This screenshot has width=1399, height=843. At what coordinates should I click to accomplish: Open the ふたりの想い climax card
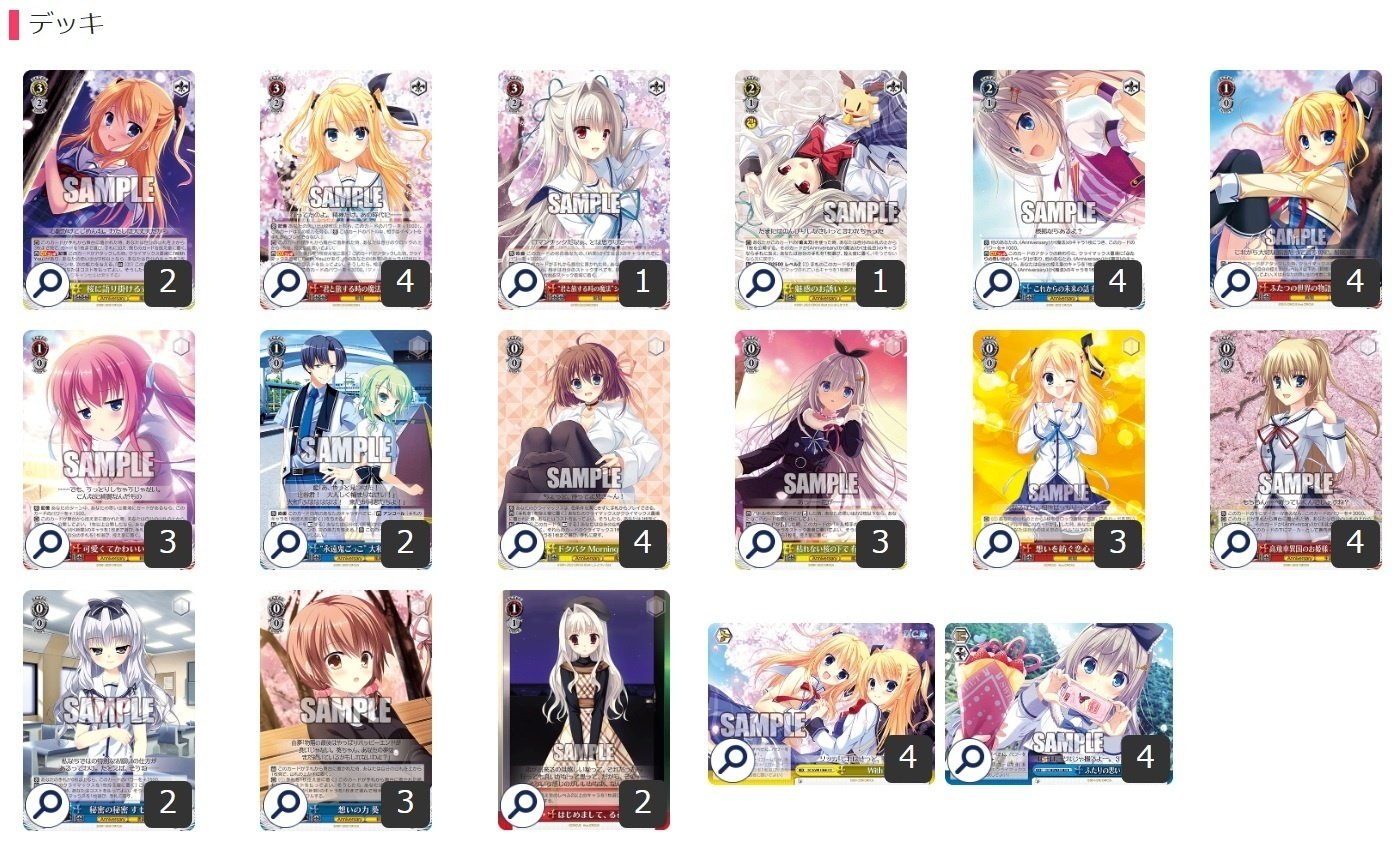point(969,759)
